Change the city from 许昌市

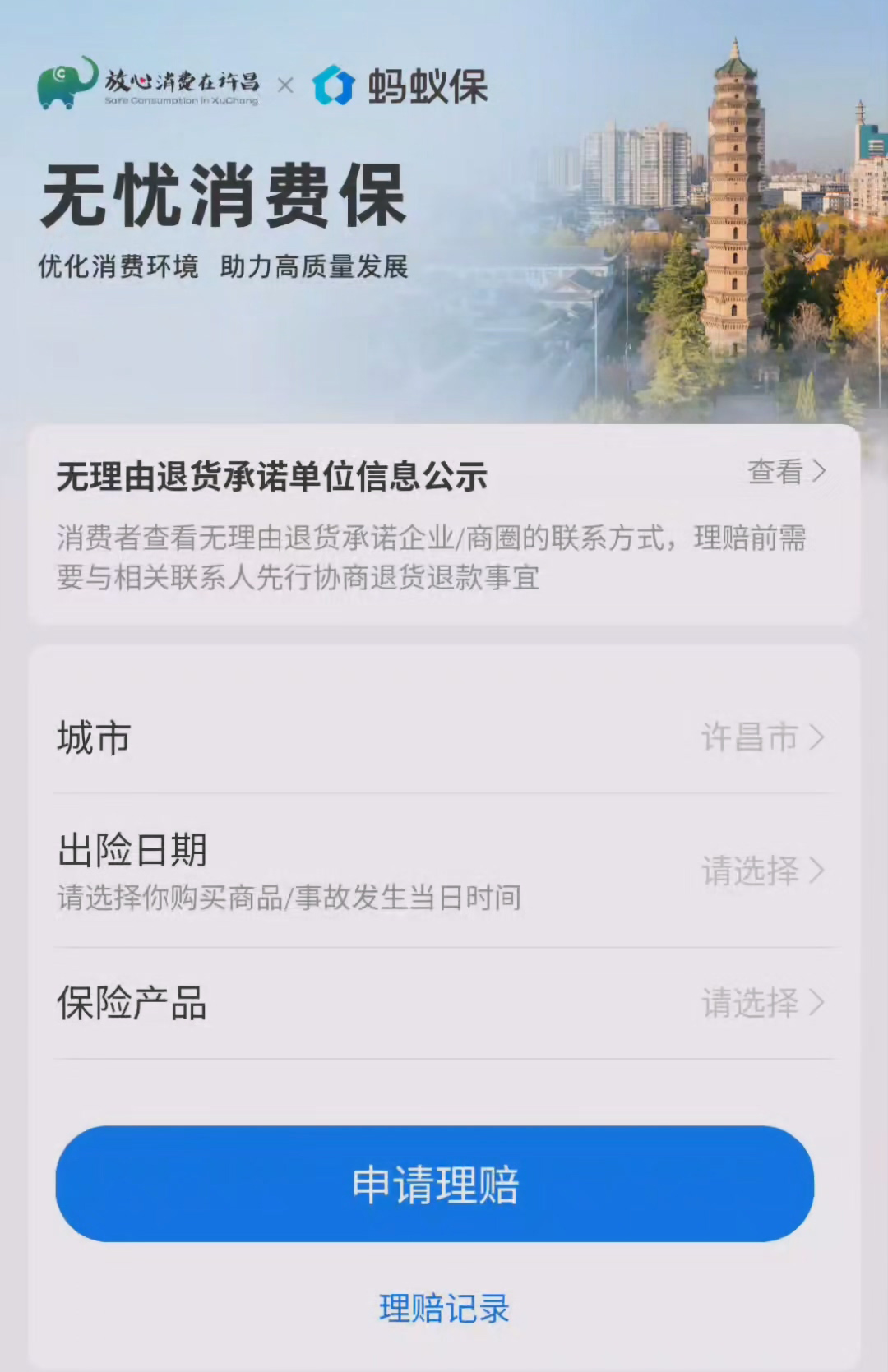(x=761, y=737)
